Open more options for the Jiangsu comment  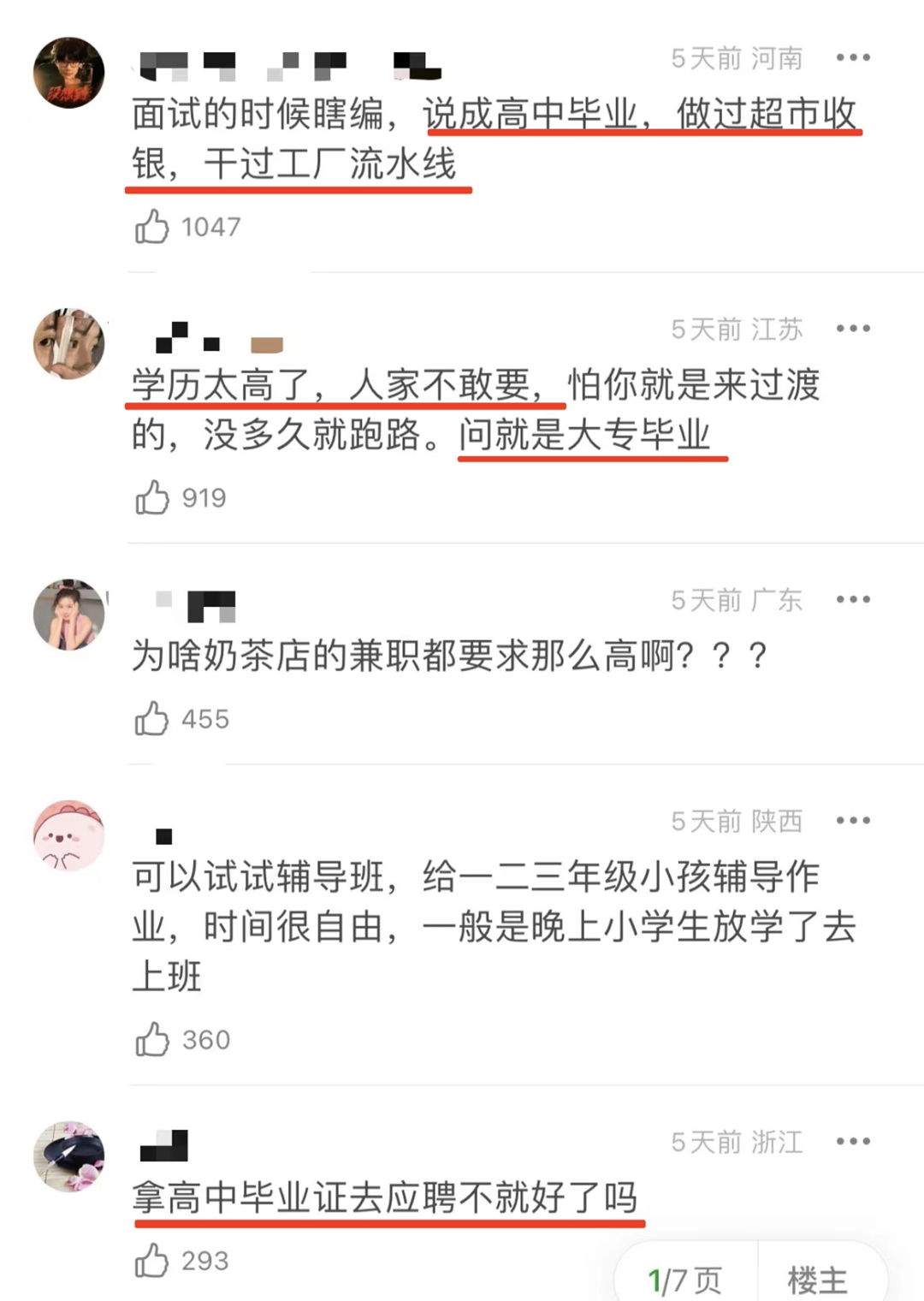[x=853, y=329]
